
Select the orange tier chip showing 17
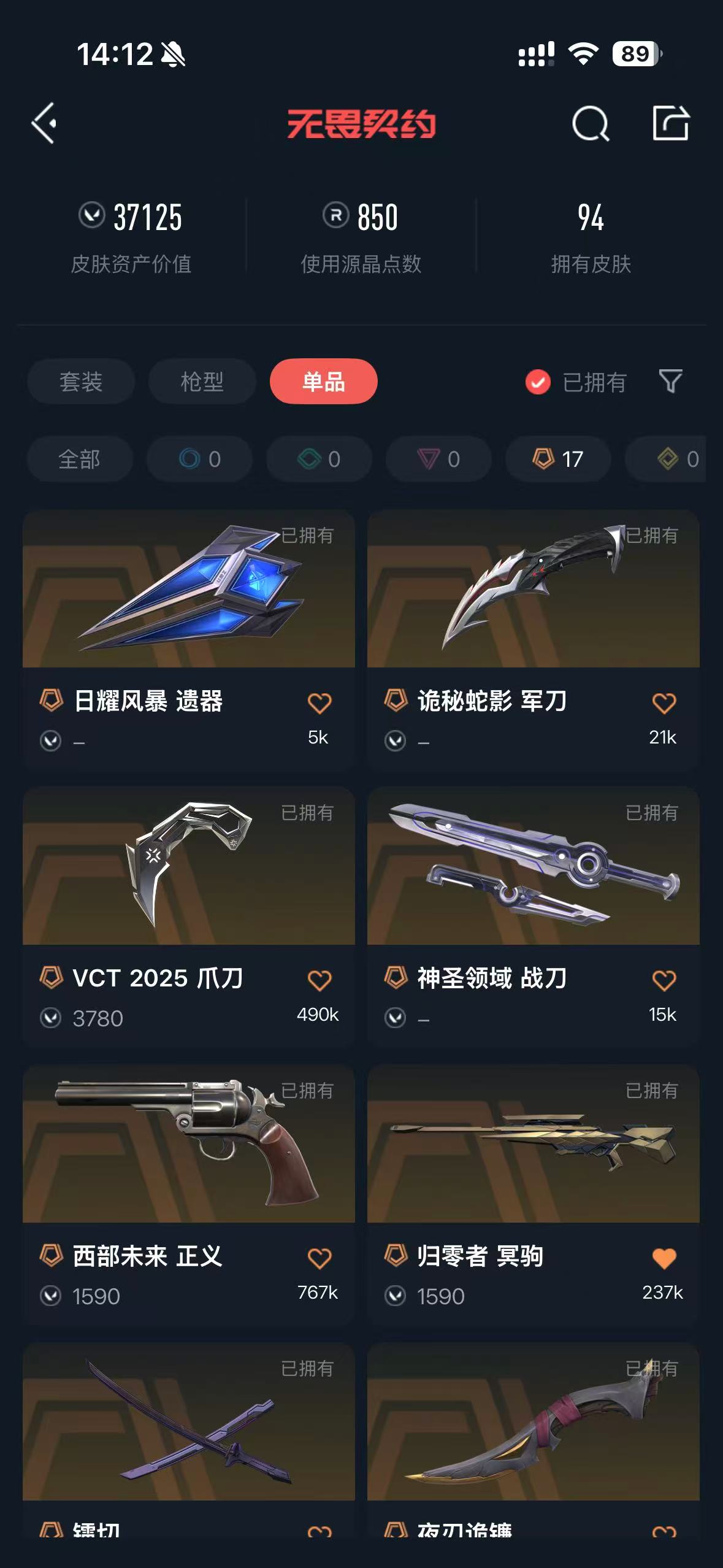[x=558, y=459]
